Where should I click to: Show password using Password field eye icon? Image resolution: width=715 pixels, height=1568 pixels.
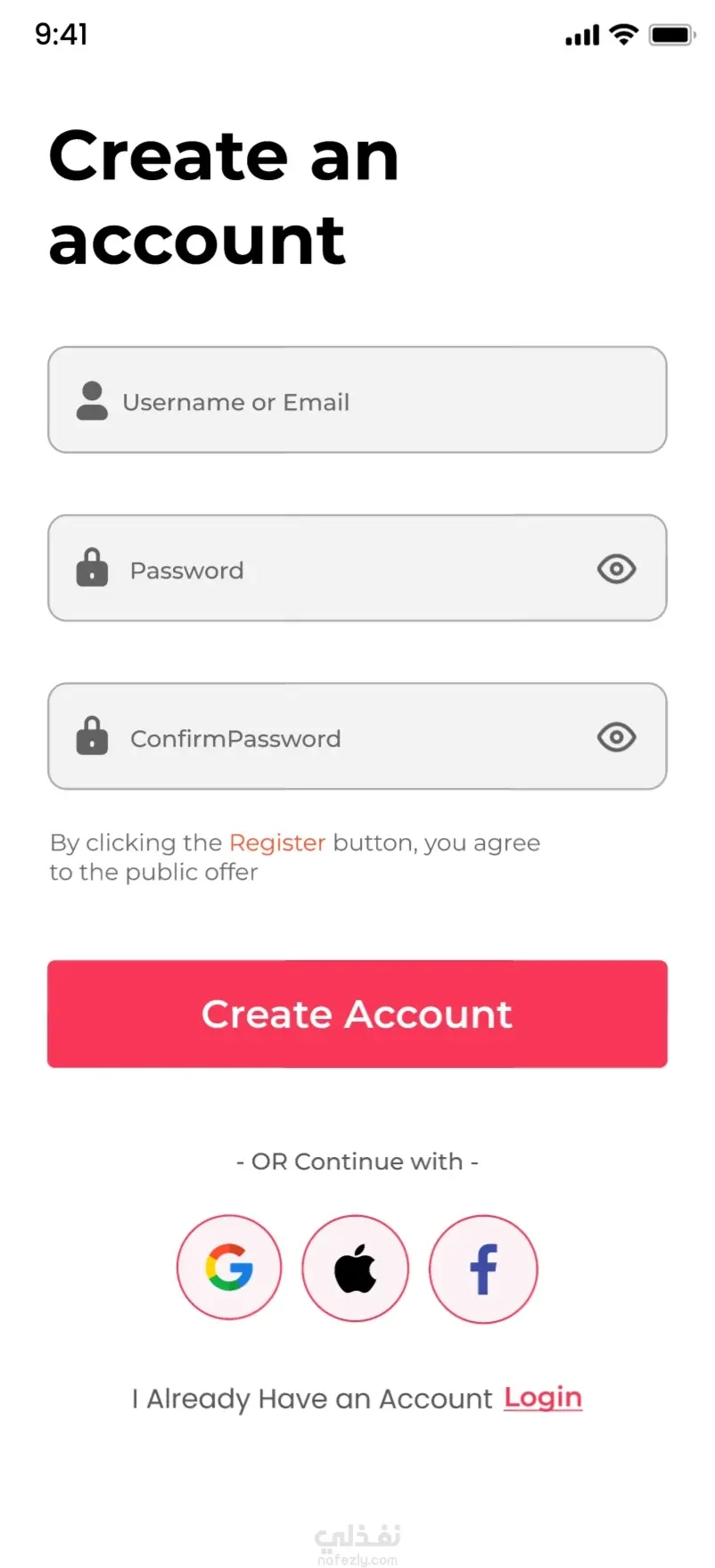[616, 569]
